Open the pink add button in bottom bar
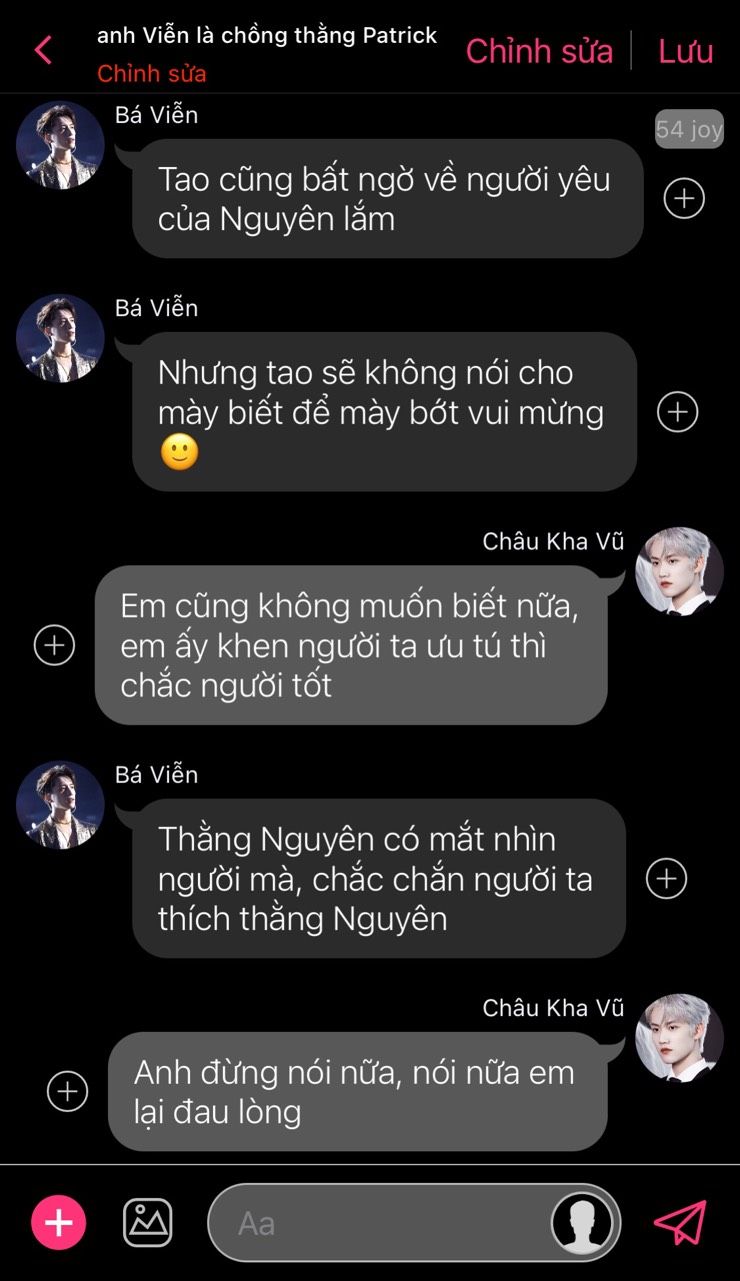The image size is (740, 1281). point(59,1222)
